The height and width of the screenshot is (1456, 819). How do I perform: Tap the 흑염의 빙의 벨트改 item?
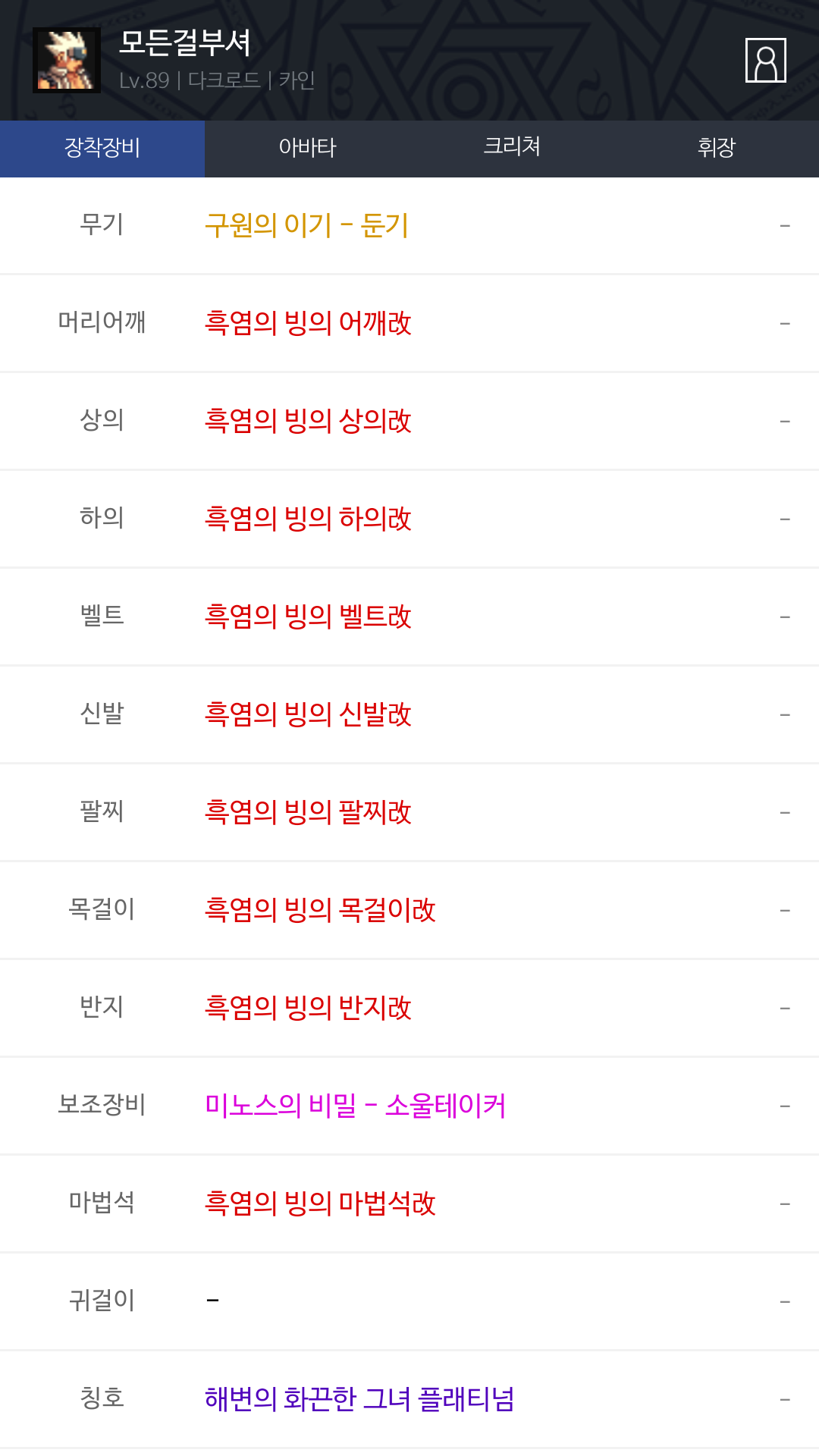point(308,617)
